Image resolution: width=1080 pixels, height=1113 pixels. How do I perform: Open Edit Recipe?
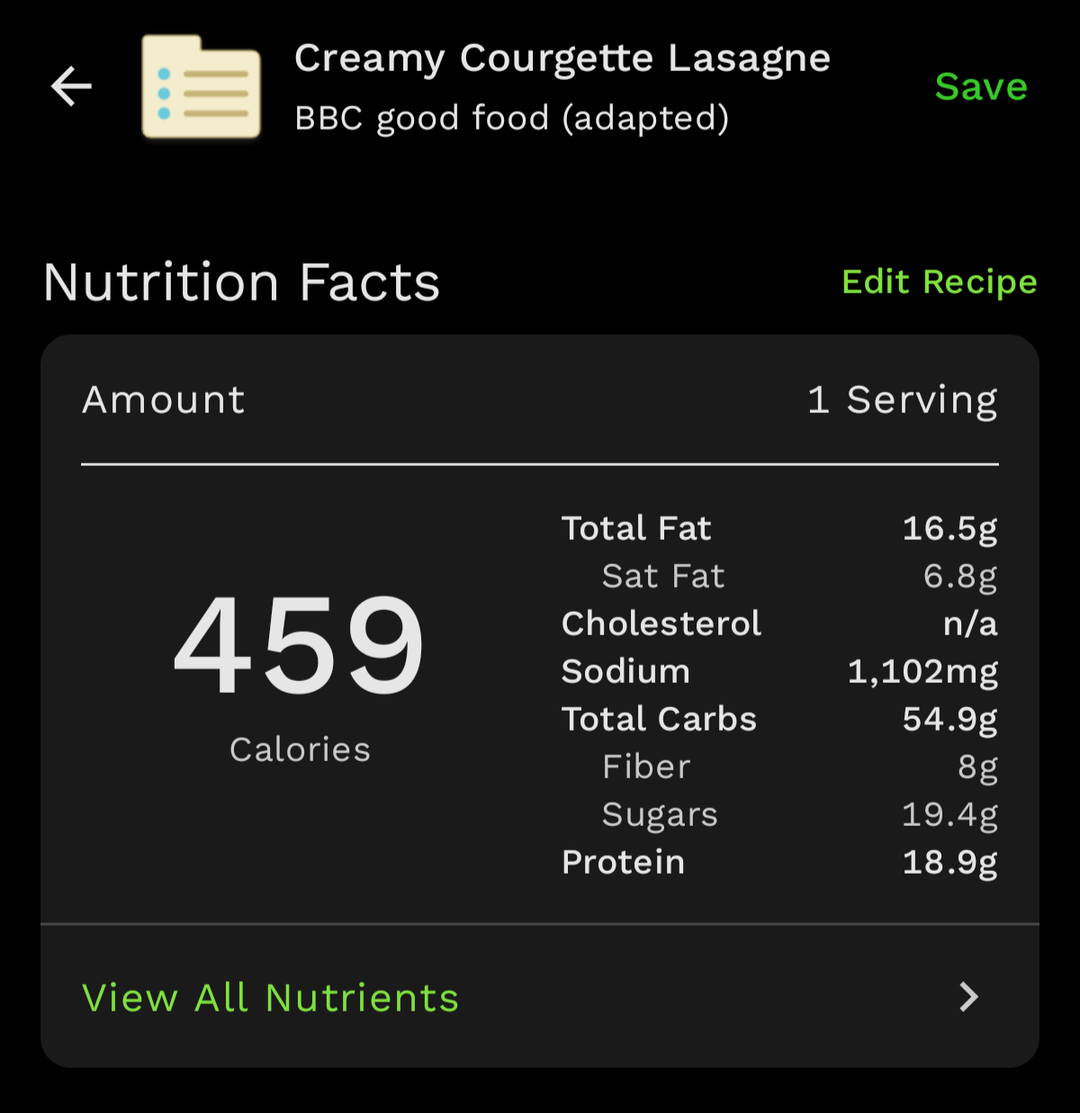pyautogui.click(x=939, y=282)
